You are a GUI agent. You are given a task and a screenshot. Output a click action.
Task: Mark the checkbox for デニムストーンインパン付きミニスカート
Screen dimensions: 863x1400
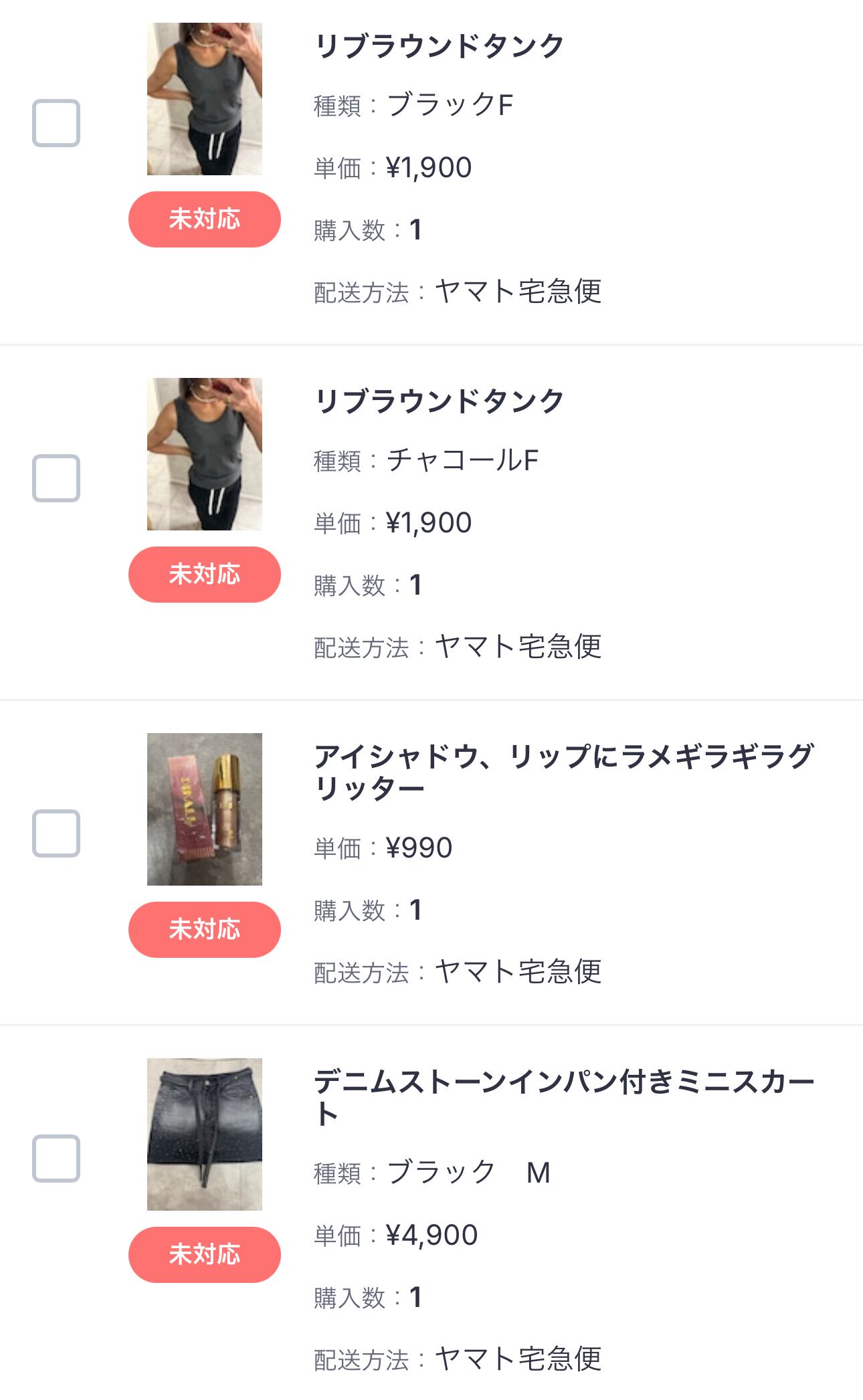[56, 1159]
